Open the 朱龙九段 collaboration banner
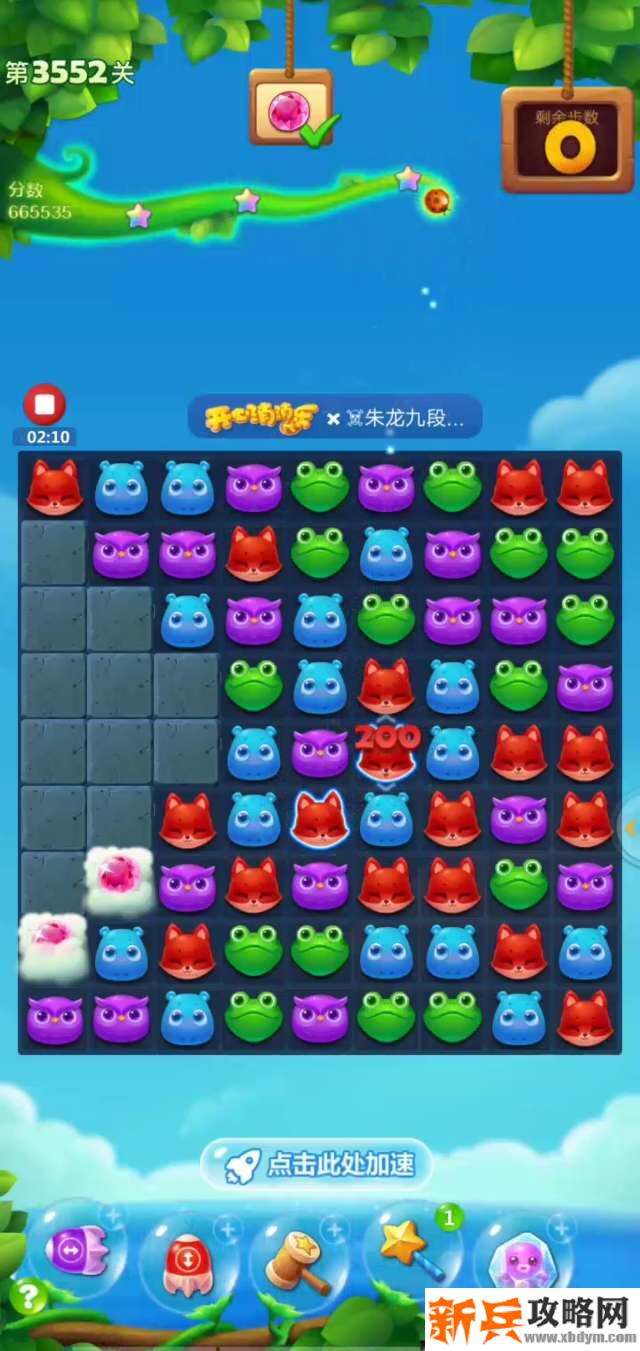Viewport: 640px width, 1351px height. coord(335,418)
